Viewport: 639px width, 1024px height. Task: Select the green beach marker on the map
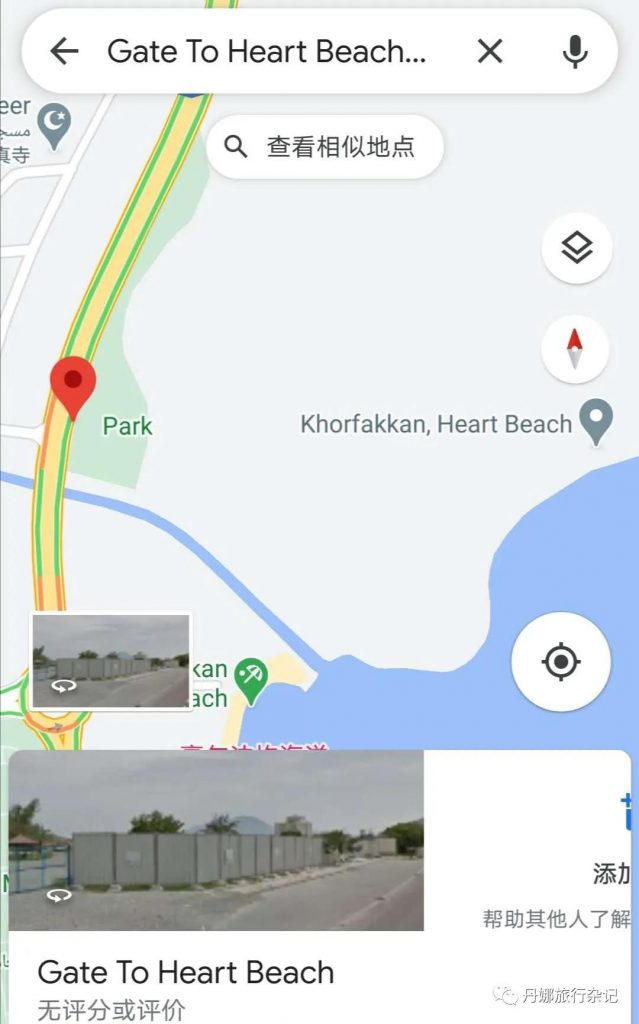tap(251, 683)
